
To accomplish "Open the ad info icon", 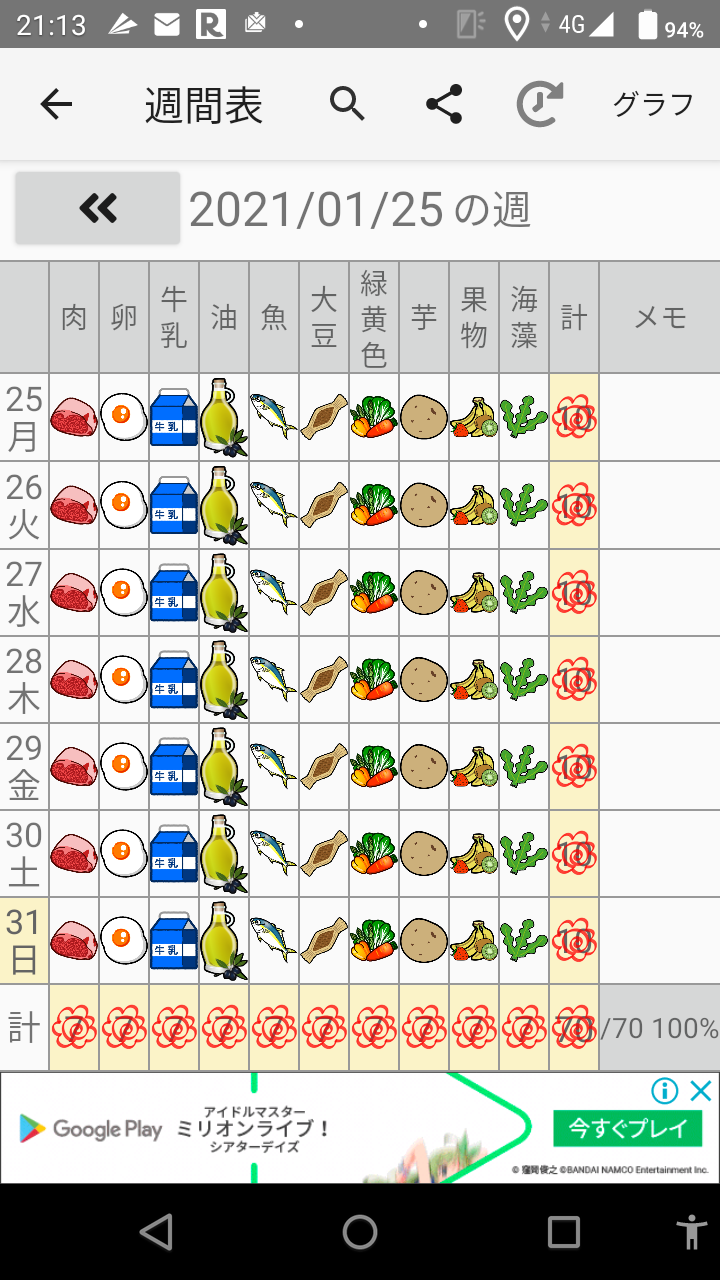I will (665, 1090).
